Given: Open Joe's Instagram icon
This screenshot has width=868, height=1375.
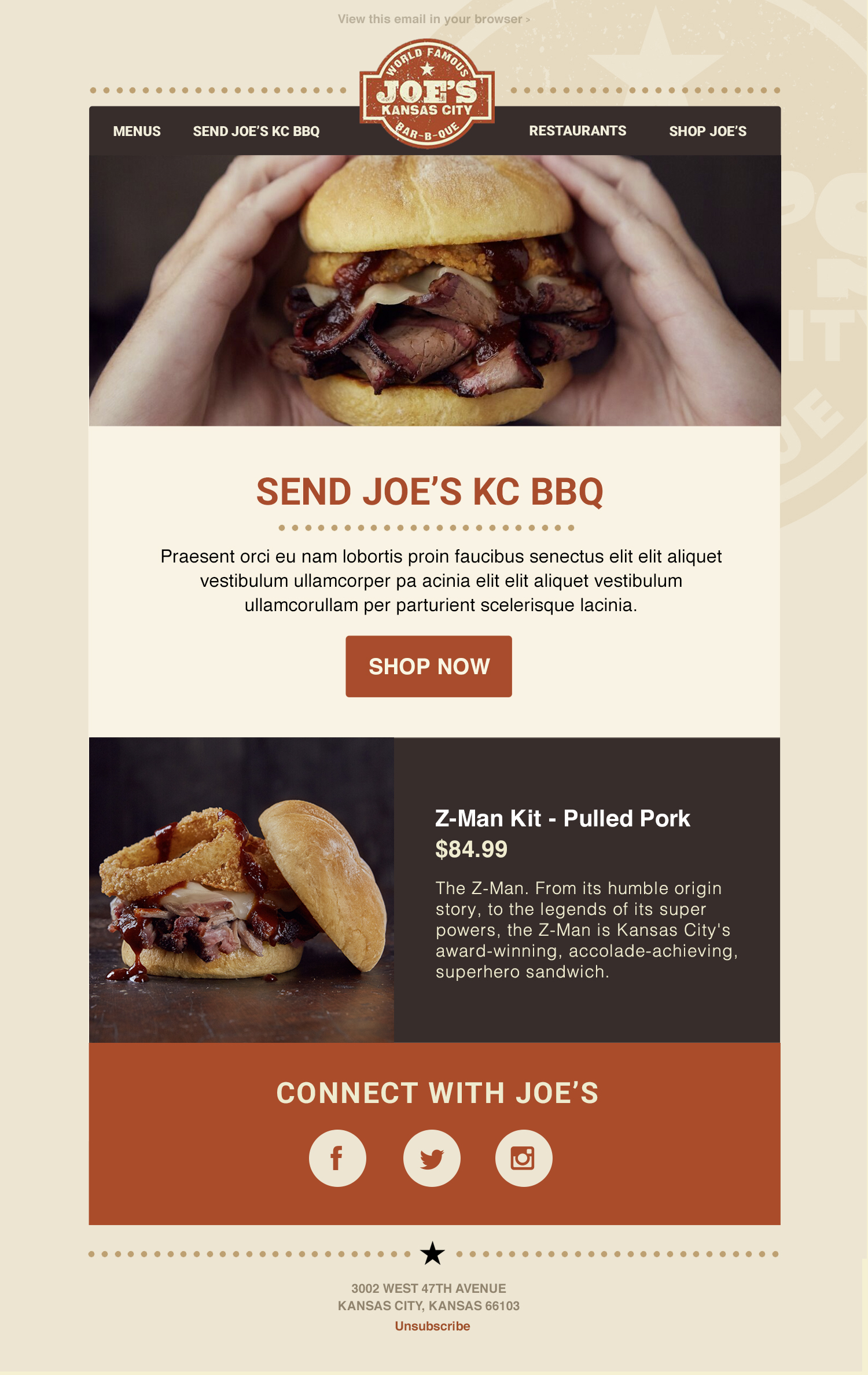Looking at the screenshot, I should (x=525, y=1158).
